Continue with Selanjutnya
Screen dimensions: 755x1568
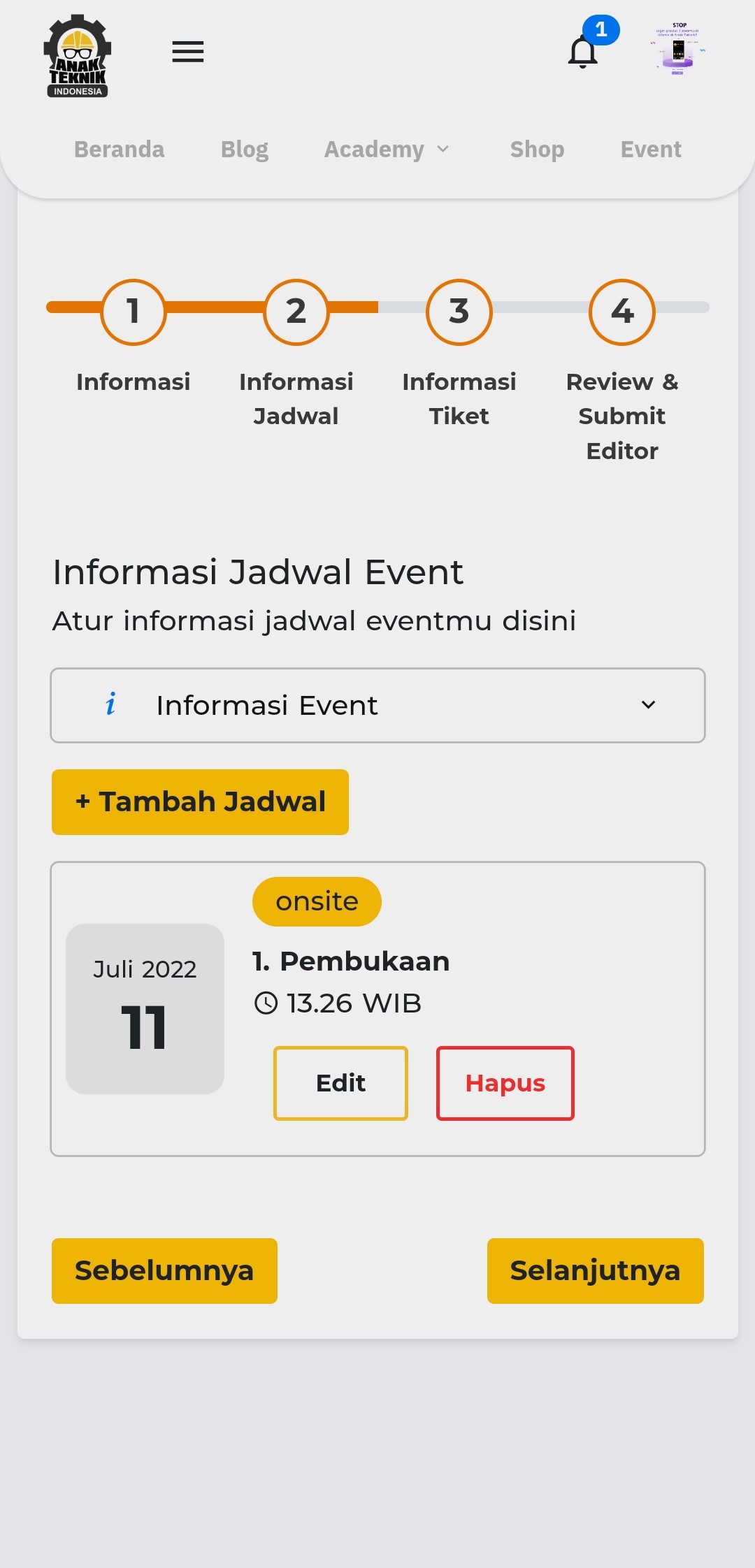point(595,1270)
